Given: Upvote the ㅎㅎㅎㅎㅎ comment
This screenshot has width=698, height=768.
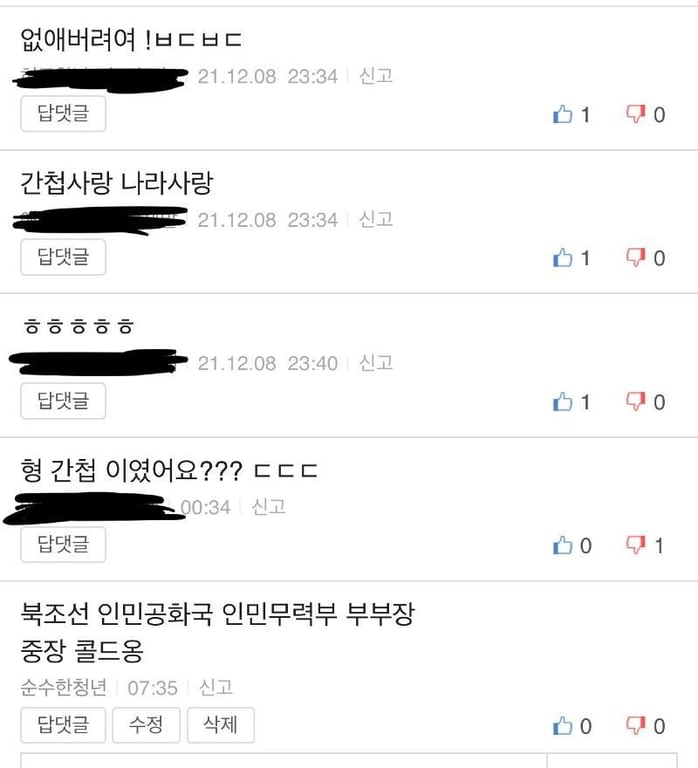Looking at the screenshot, I should click(x=563, y=402).
